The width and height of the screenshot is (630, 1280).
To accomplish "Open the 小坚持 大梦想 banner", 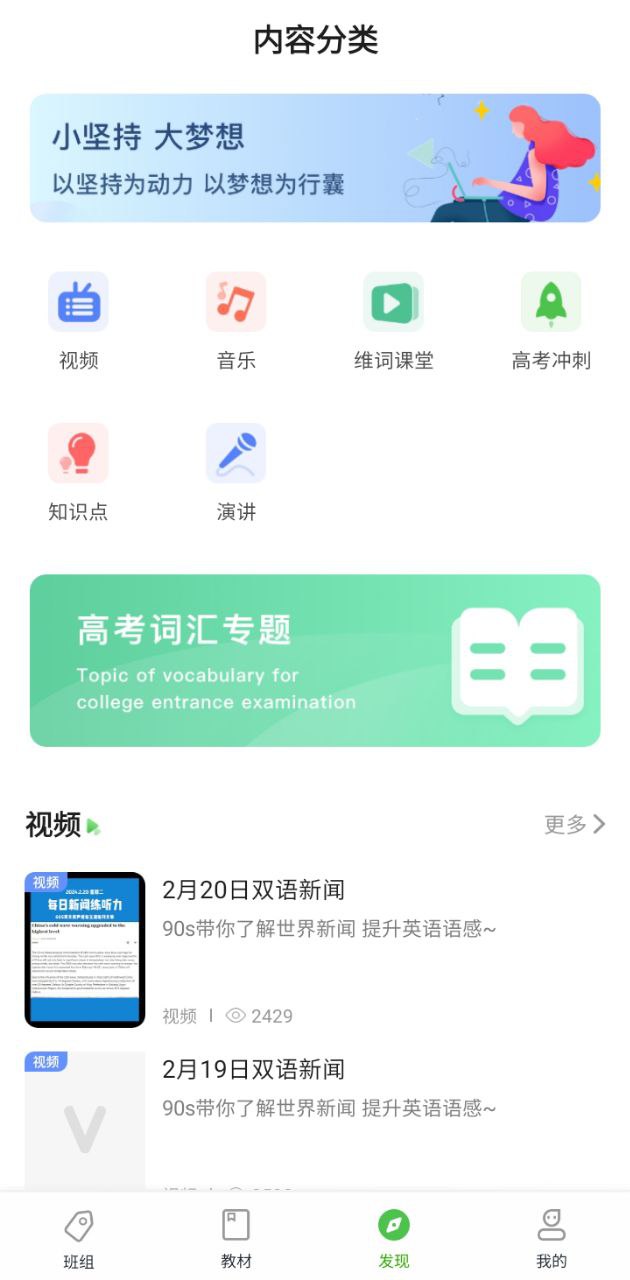I will [x=315, y=158].
